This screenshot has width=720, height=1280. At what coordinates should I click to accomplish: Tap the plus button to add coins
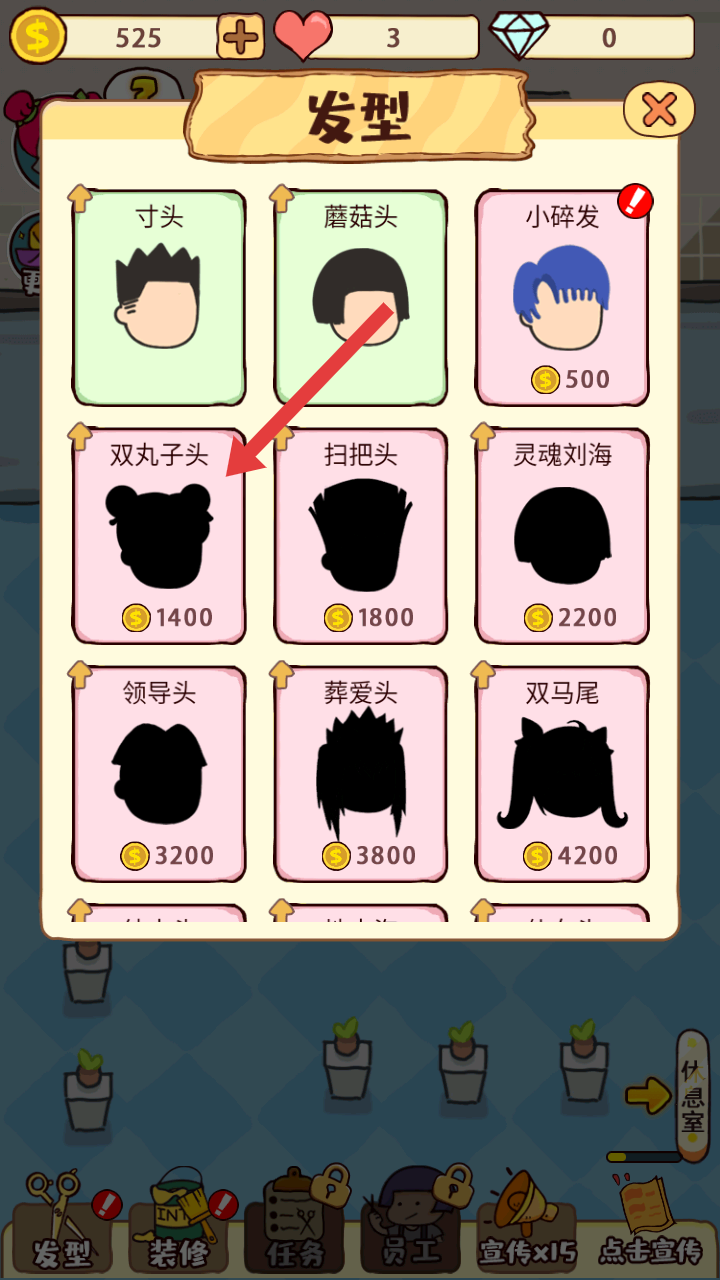[x=240, y=38]
